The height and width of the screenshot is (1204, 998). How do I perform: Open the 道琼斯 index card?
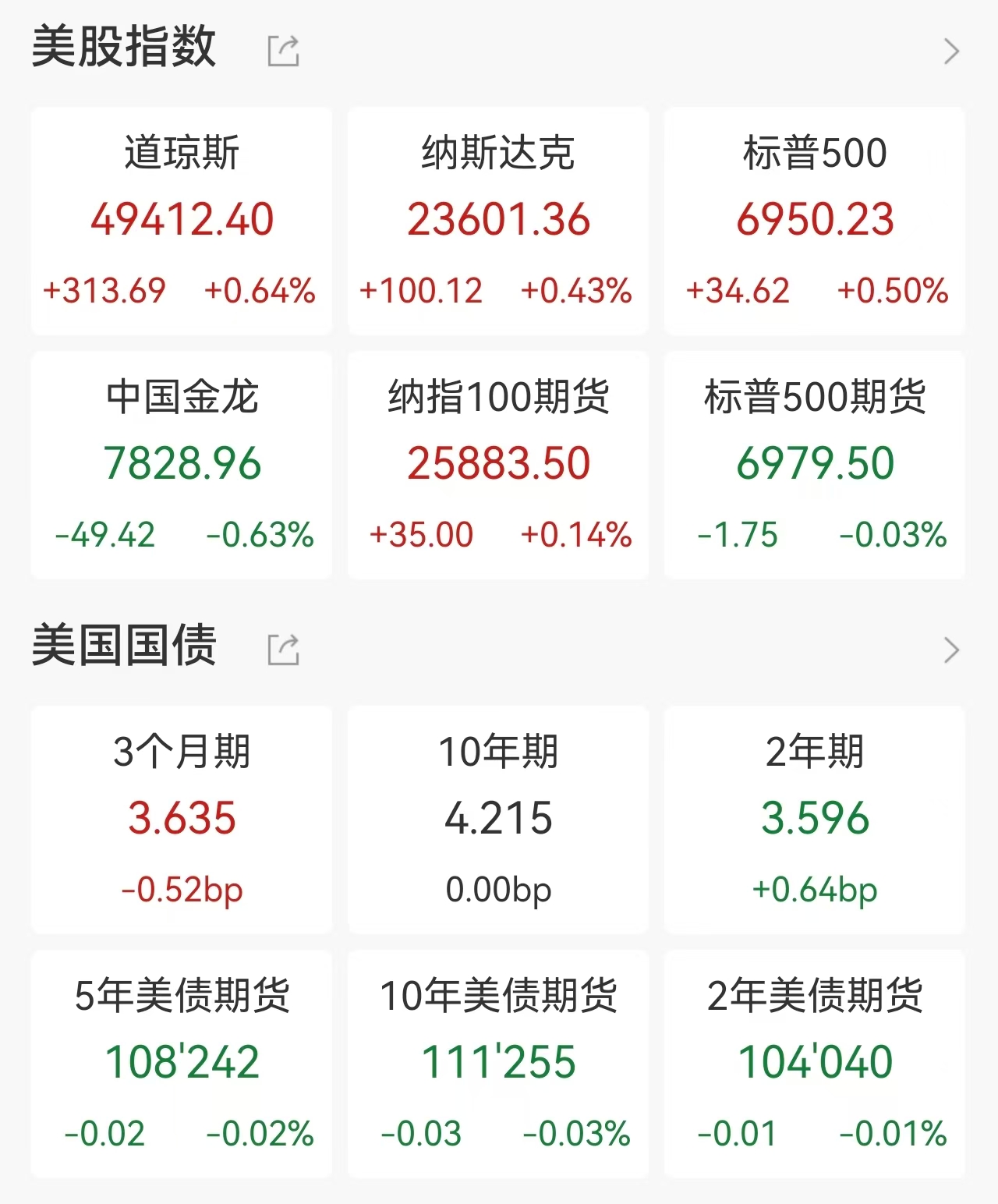click(182, 221)
